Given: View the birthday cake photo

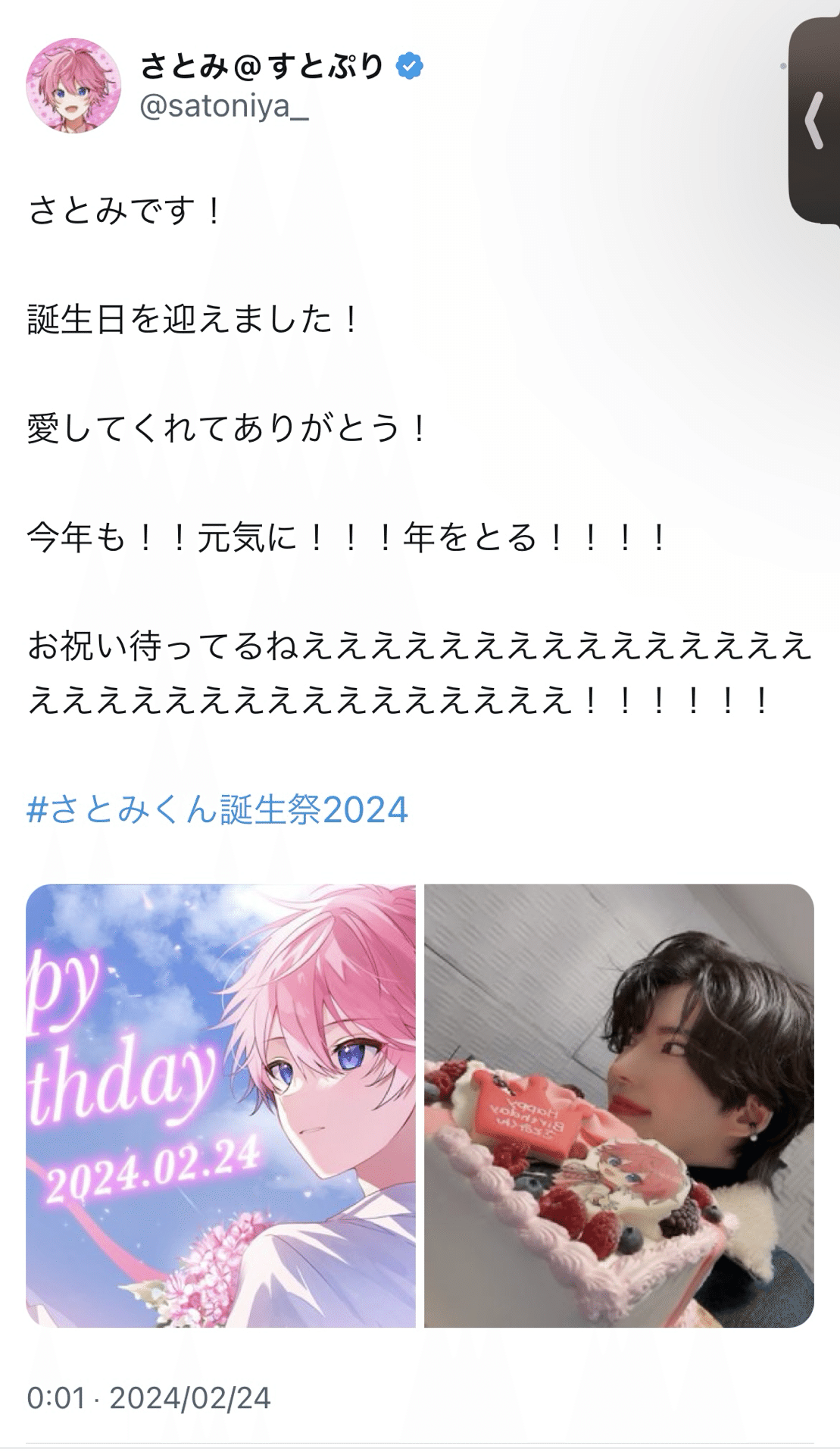Looking at the screenshot, I should coord(619,1105).
